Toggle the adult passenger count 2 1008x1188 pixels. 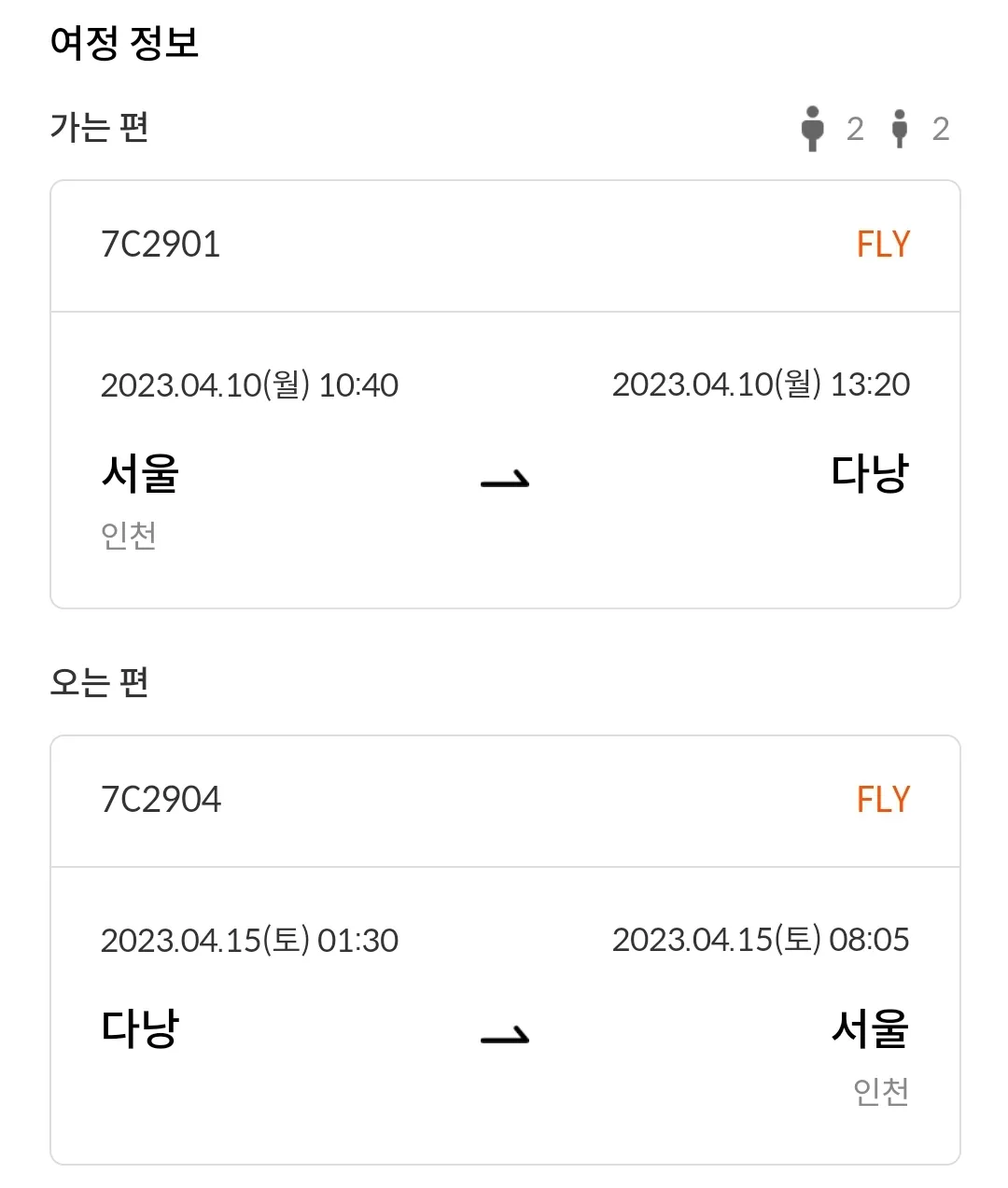pos(854,128)
